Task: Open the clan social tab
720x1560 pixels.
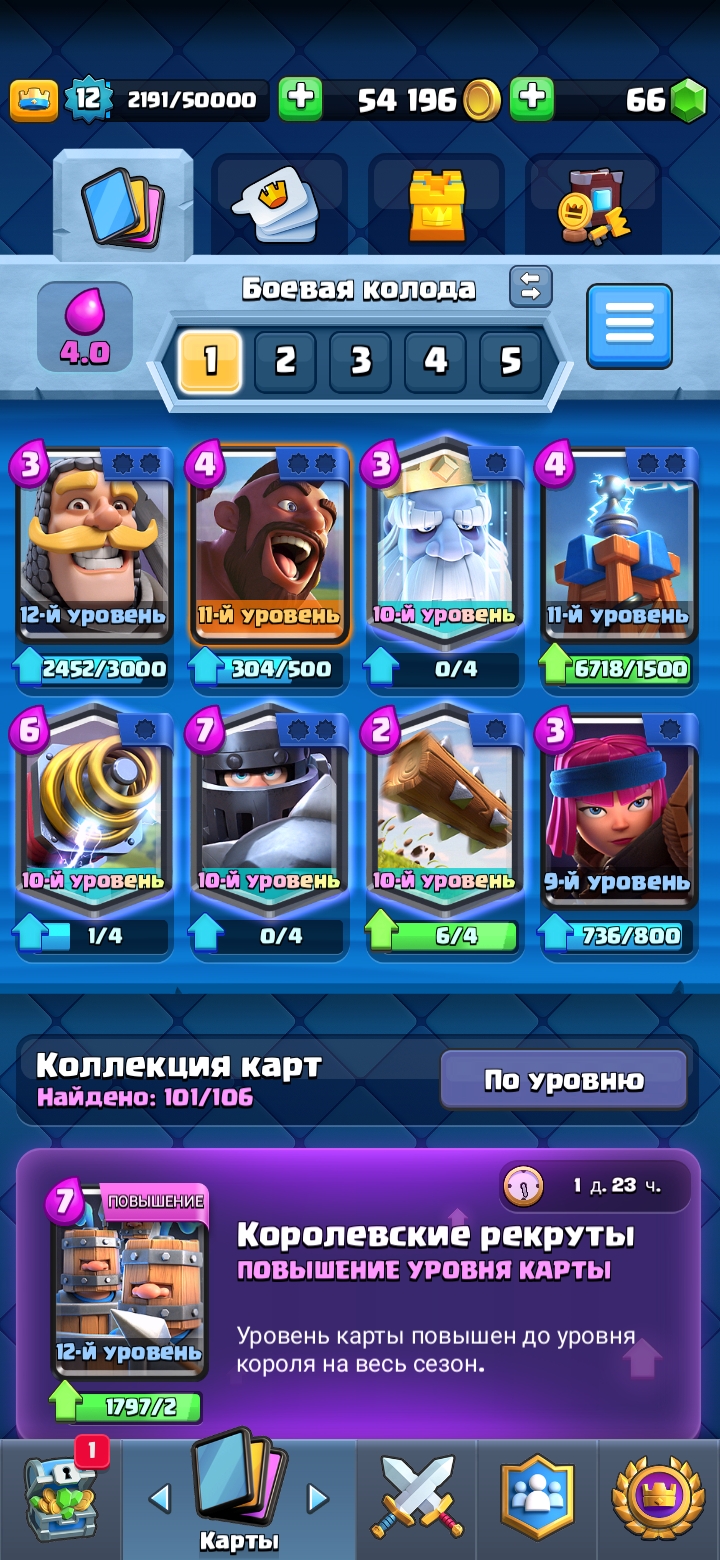Action: pyautogui.click(x=537, y=1498)
